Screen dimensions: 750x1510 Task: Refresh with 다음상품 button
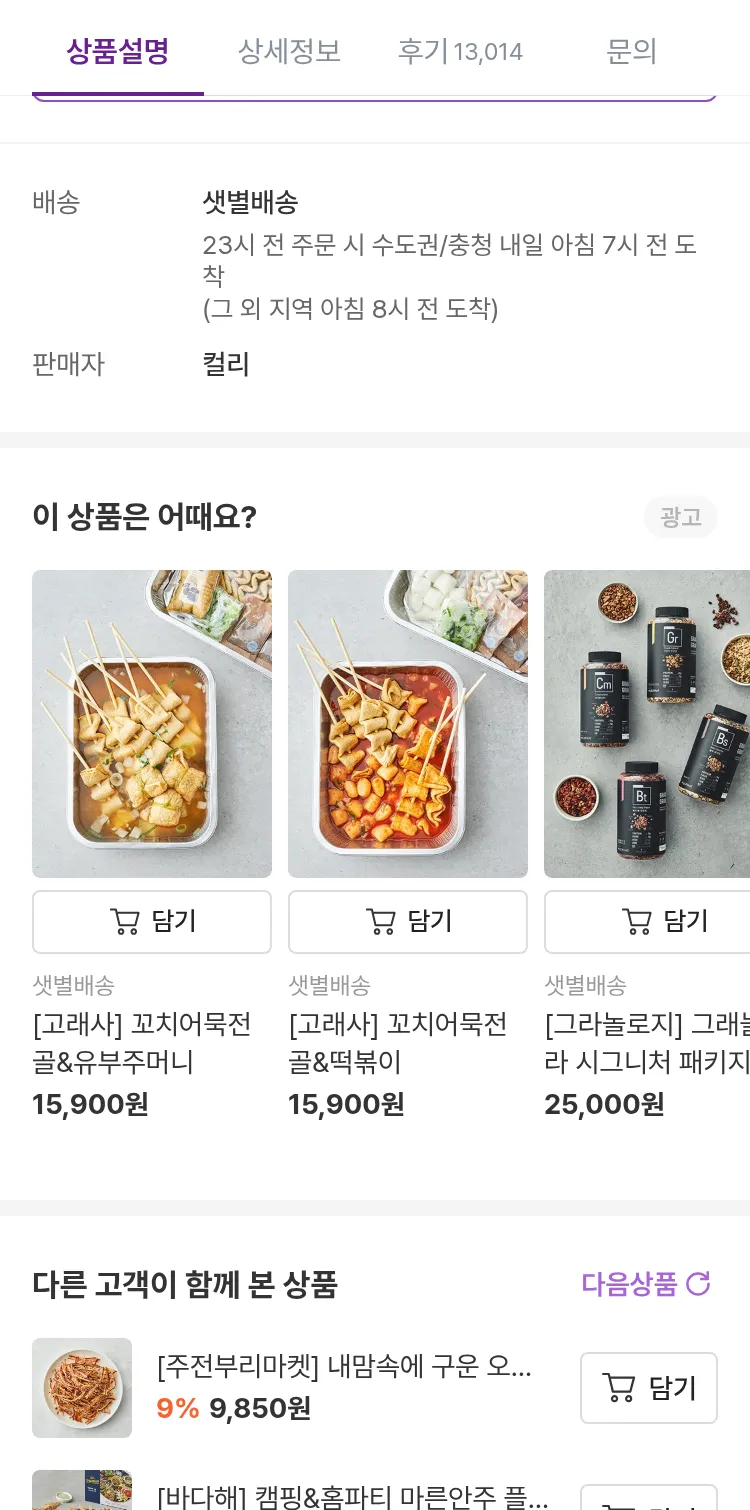646,1284
